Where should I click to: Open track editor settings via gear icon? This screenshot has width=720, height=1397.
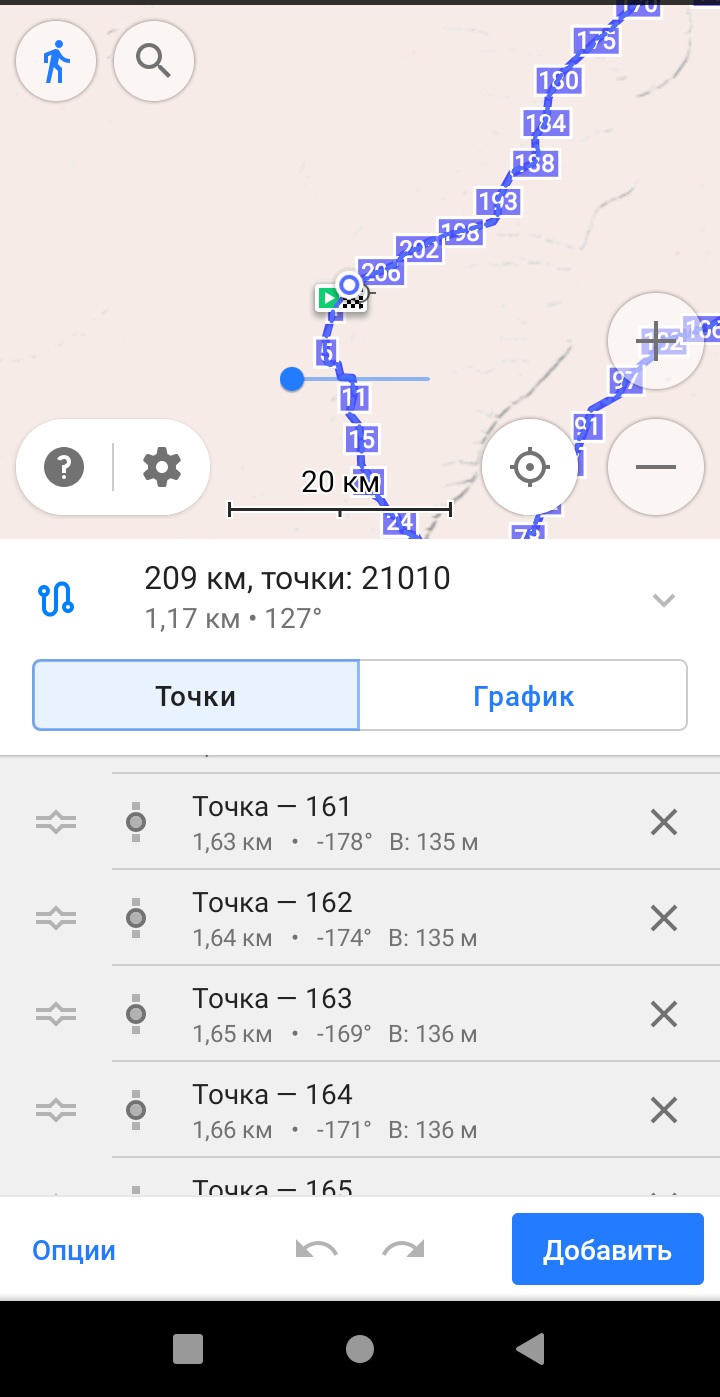point(160,467)
